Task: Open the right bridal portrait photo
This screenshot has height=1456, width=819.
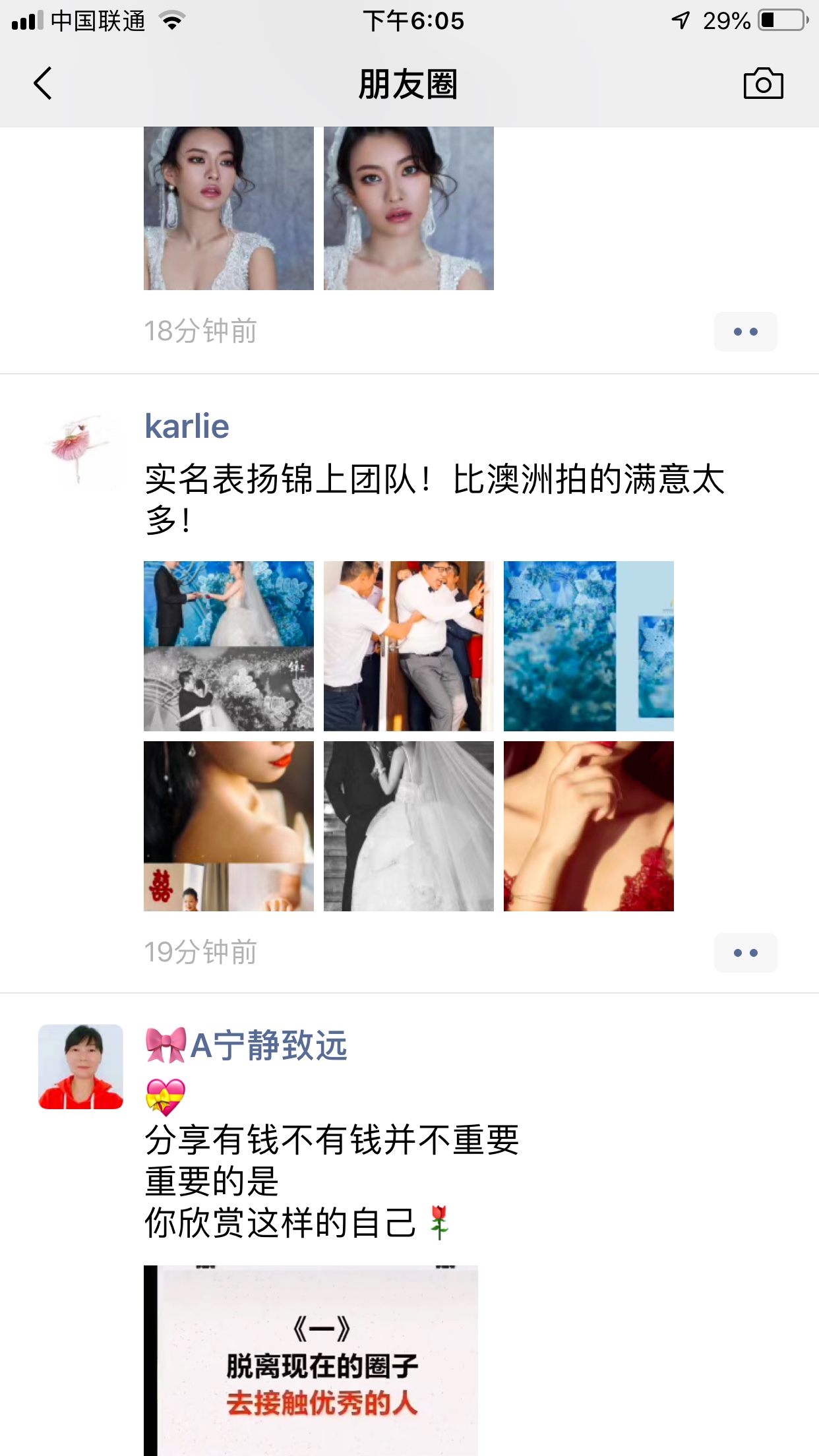Action: pos(409,208)
